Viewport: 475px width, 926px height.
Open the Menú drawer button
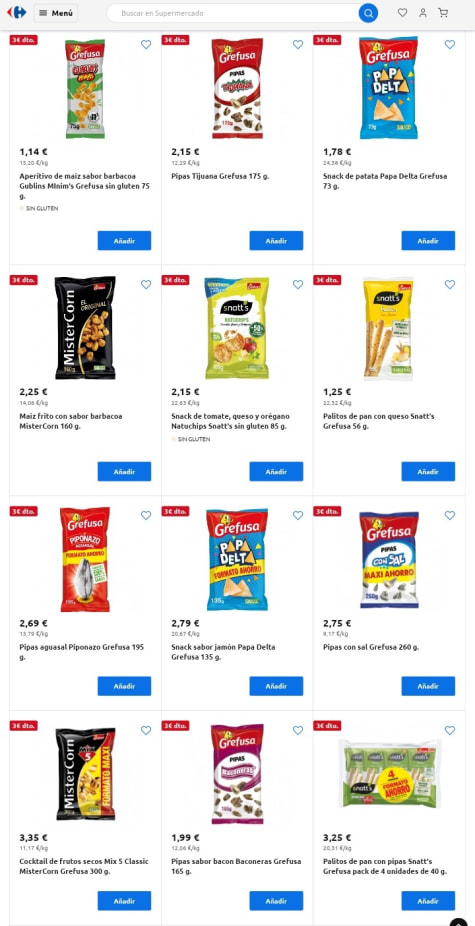click(56, 13)
